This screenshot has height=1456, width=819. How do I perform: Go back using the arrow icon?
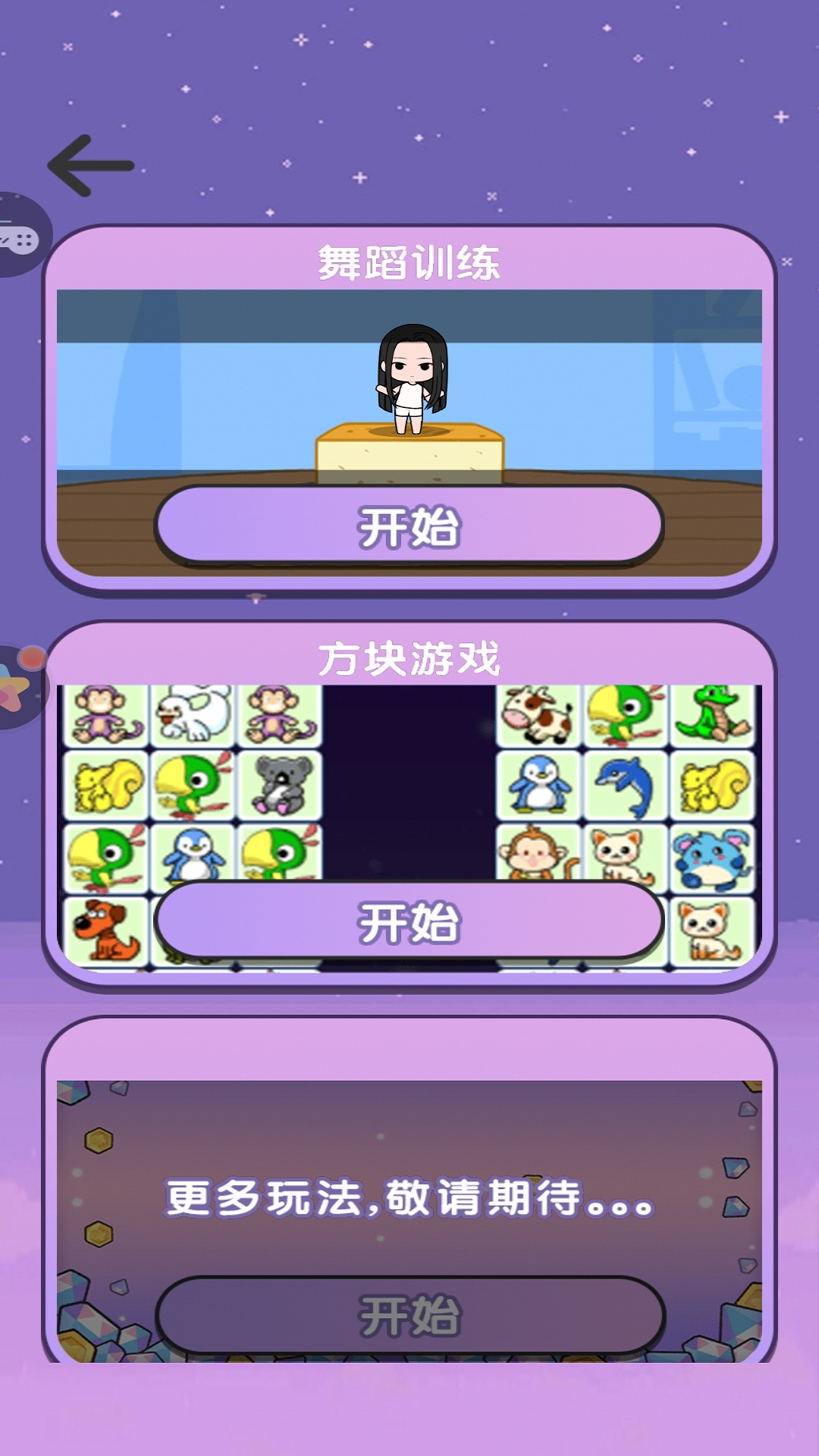(91, 165)
